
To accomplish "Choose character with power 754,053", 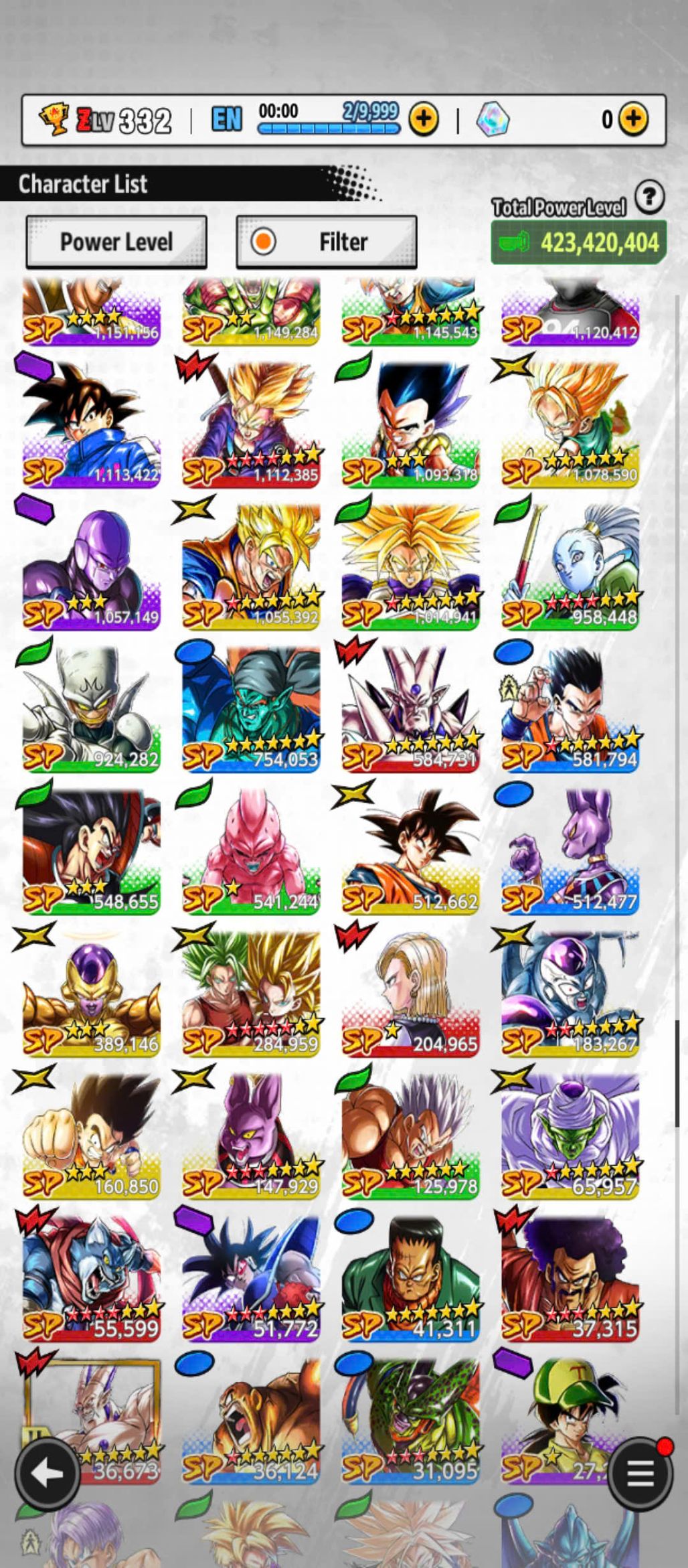I will tap(251, 710).
